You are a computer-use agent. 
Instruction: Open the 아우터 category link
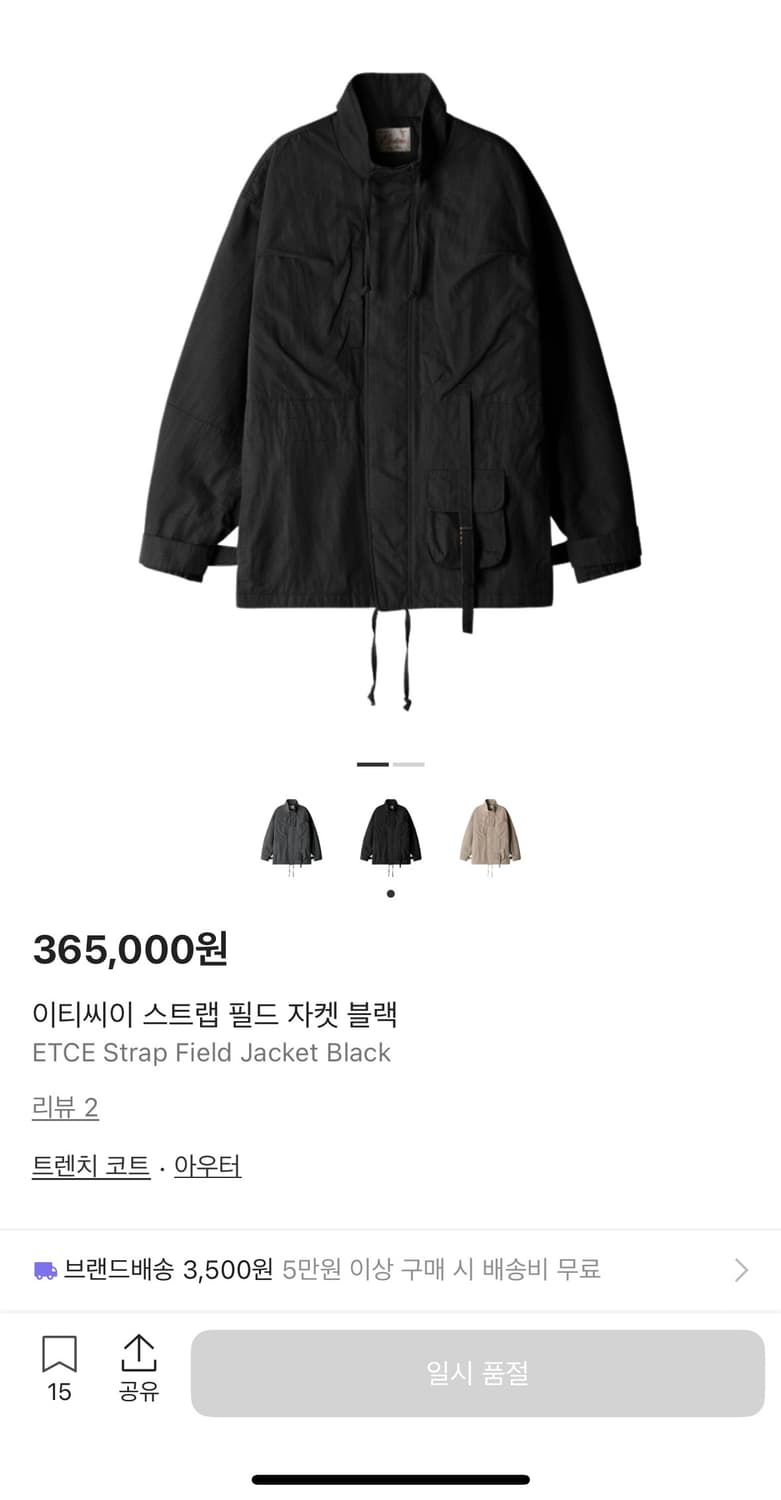207,1166
